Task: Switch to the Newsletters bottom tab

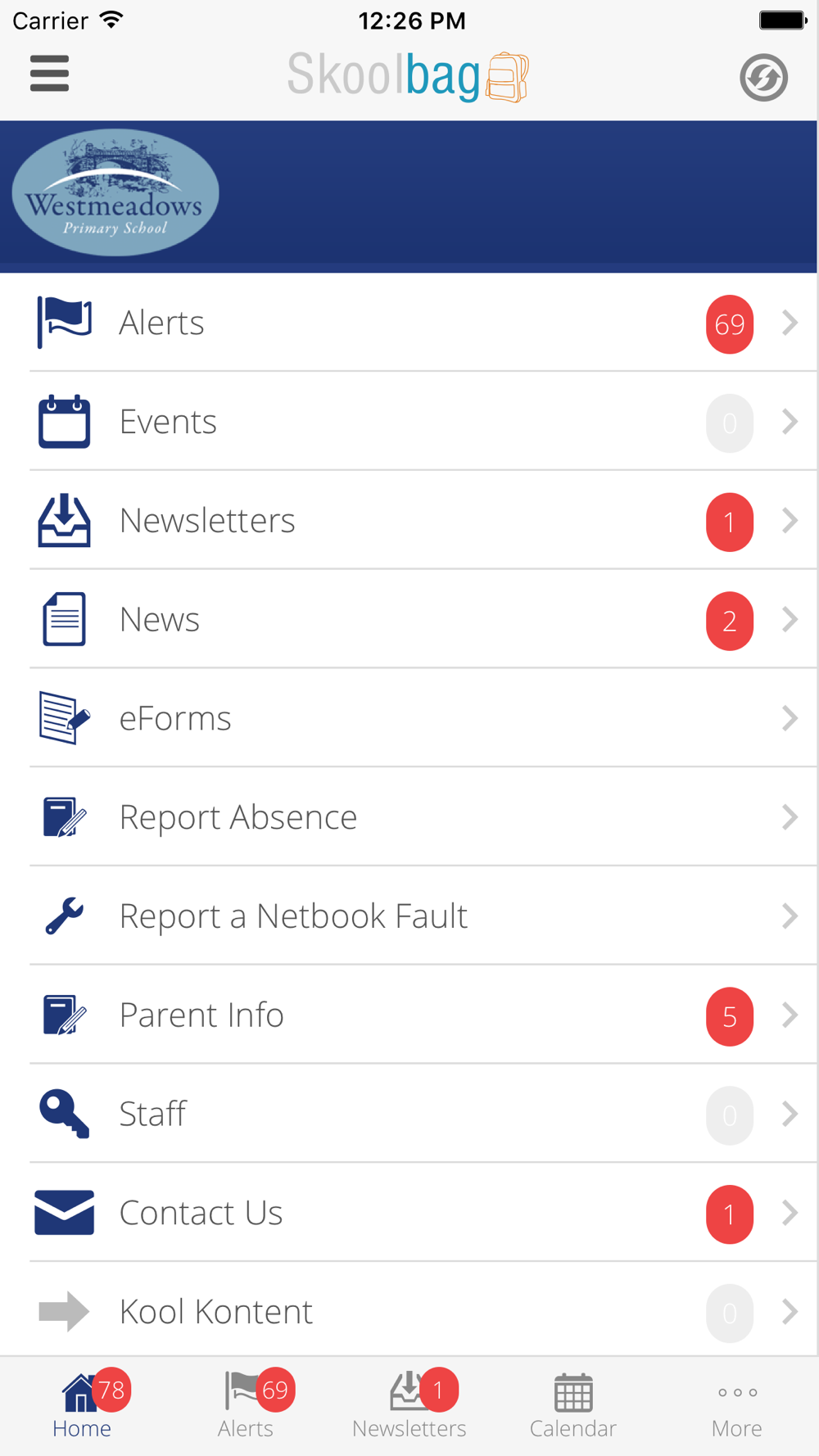Action: [x=409, y=1406]
